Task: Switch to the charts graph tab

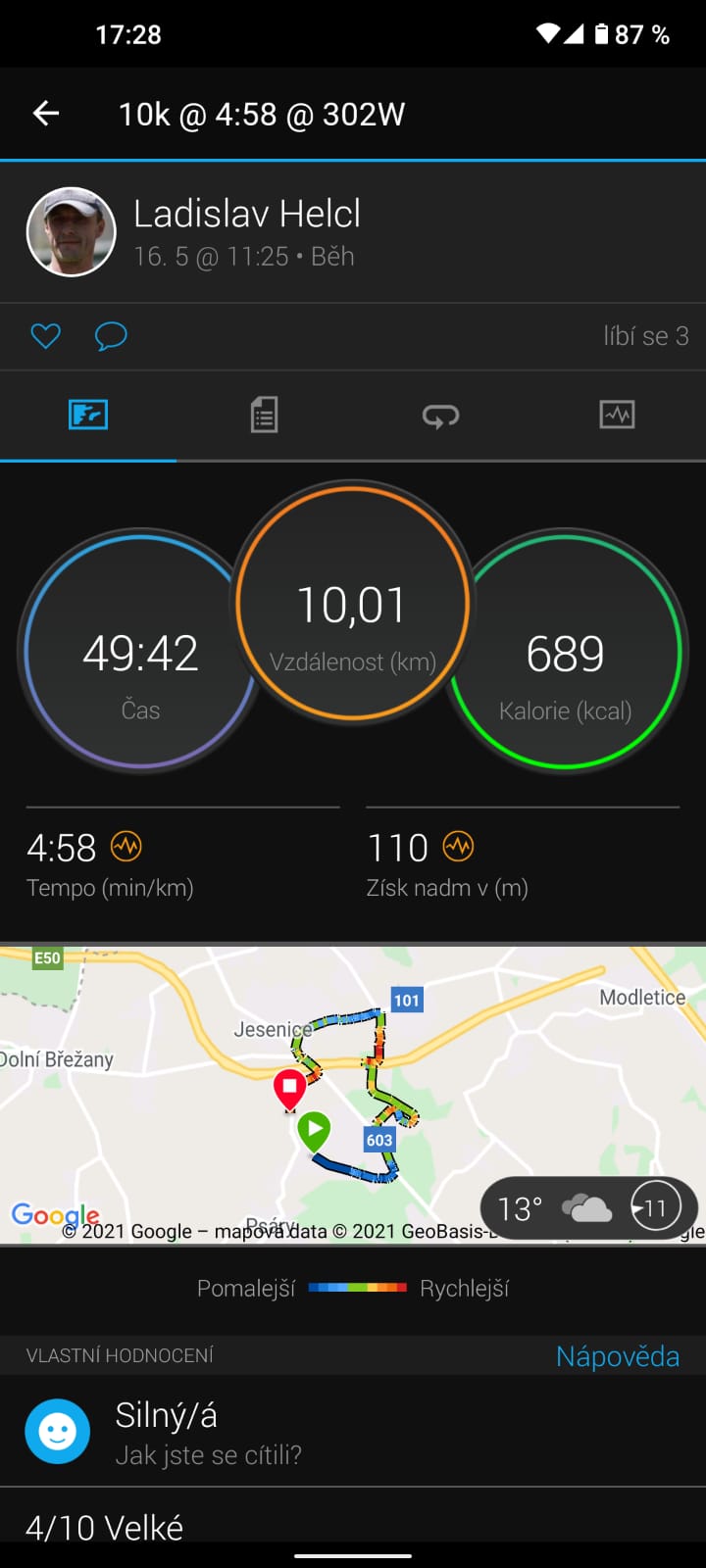Action: pyautogui.click(x=617, y=415)
